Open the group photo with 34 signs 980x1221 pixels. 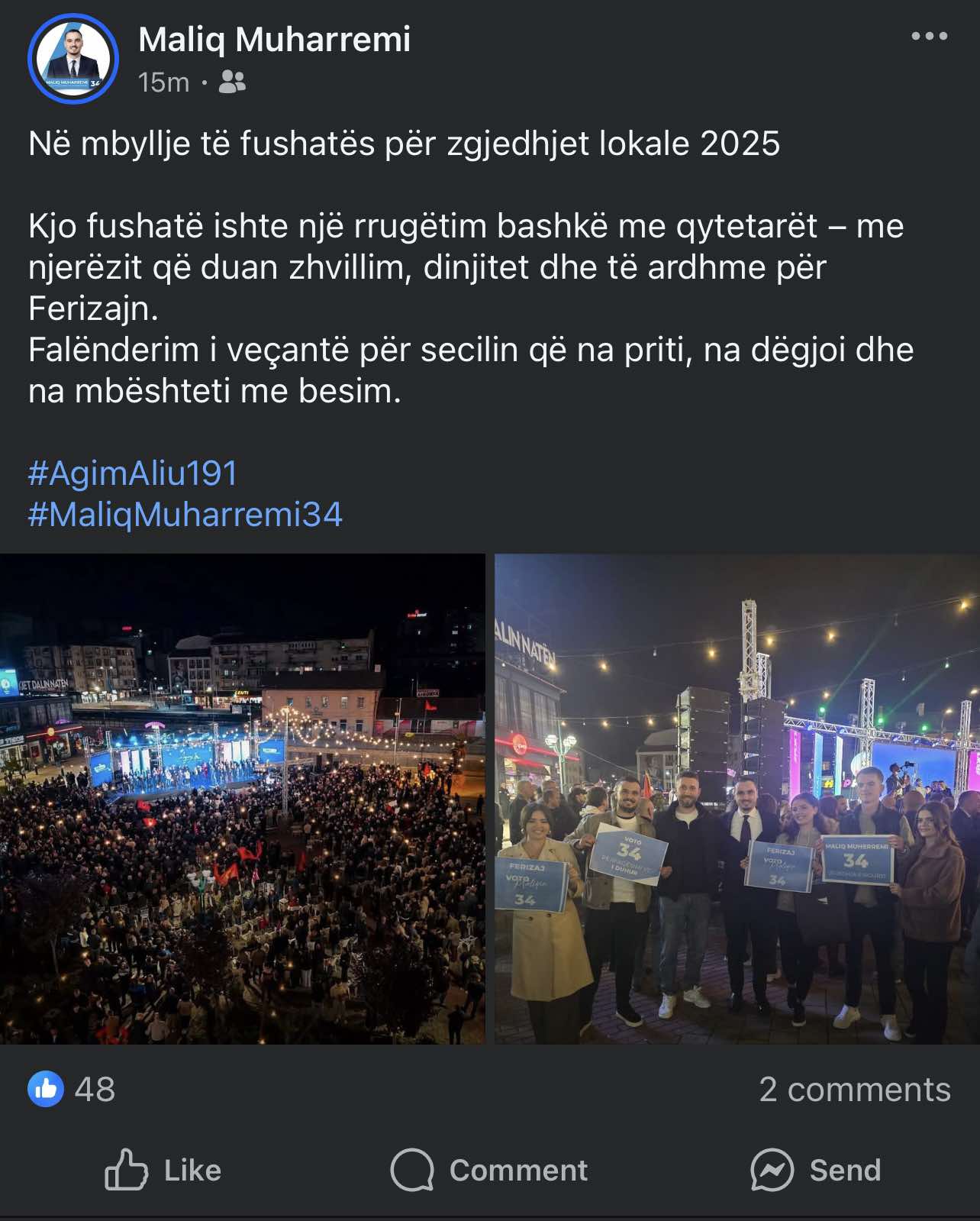737,798
